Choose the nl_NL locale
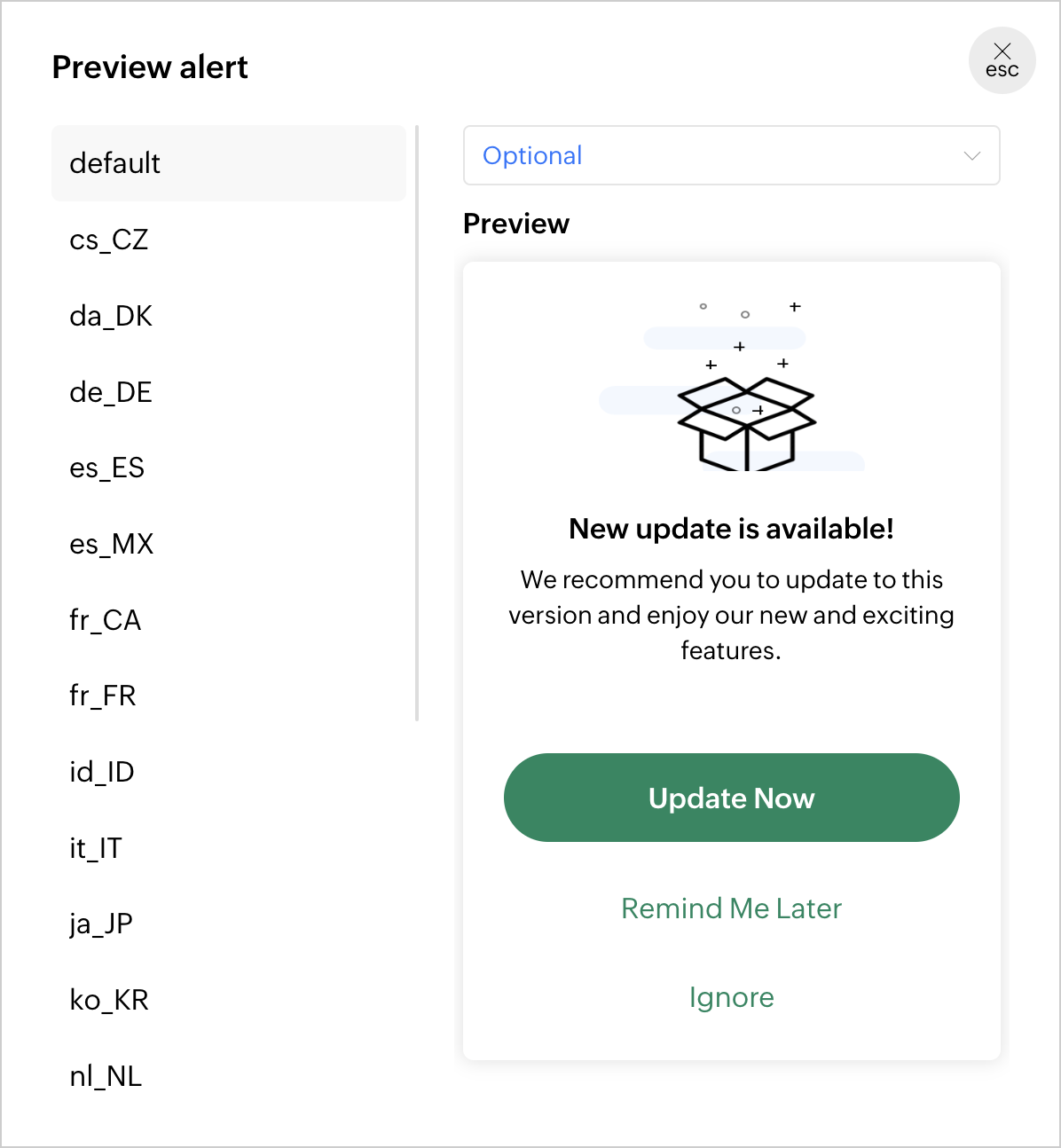Viewport: 1061px width, 1148px height. tap(106, 1076)
